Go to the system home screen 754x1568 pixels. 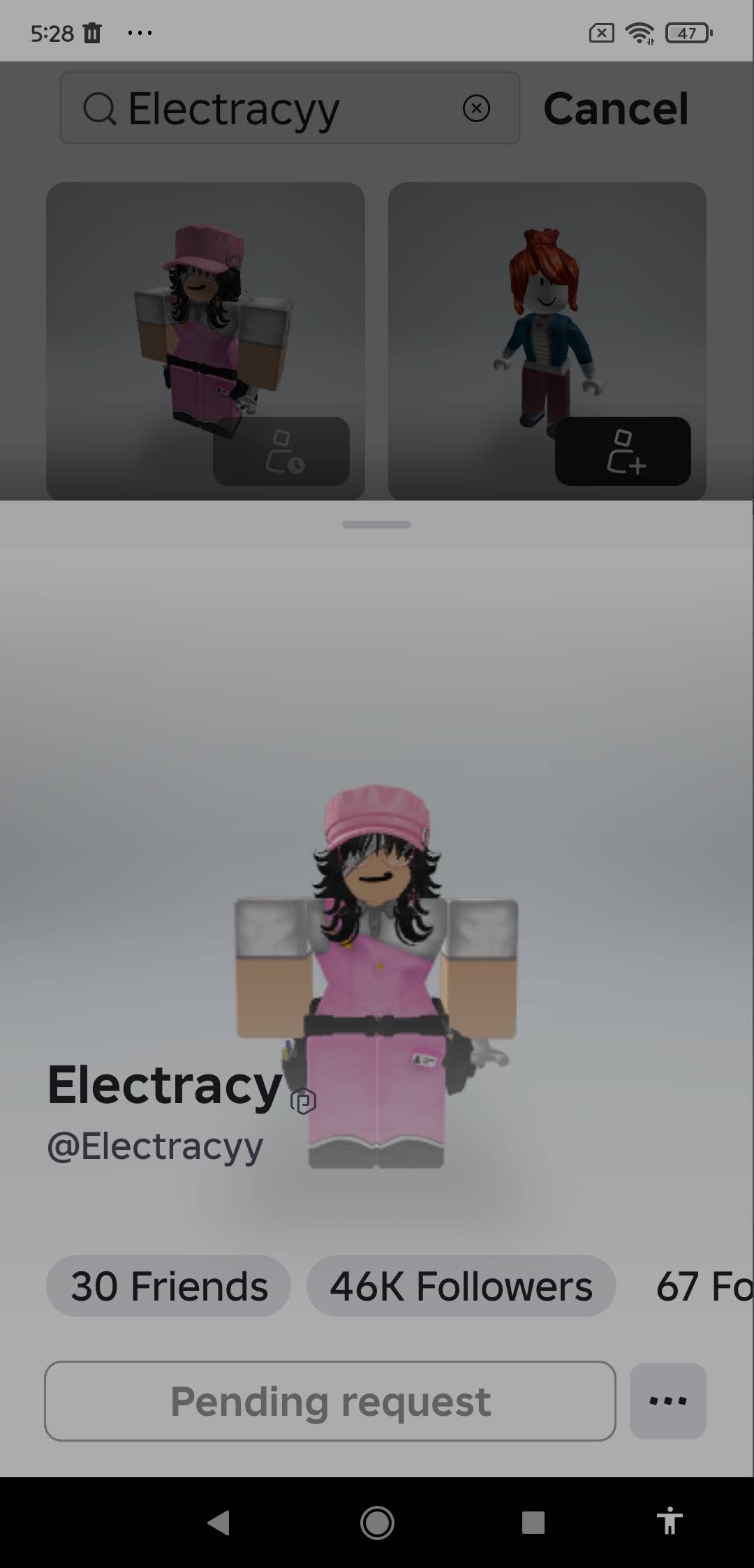click(x=377, y=1522)
